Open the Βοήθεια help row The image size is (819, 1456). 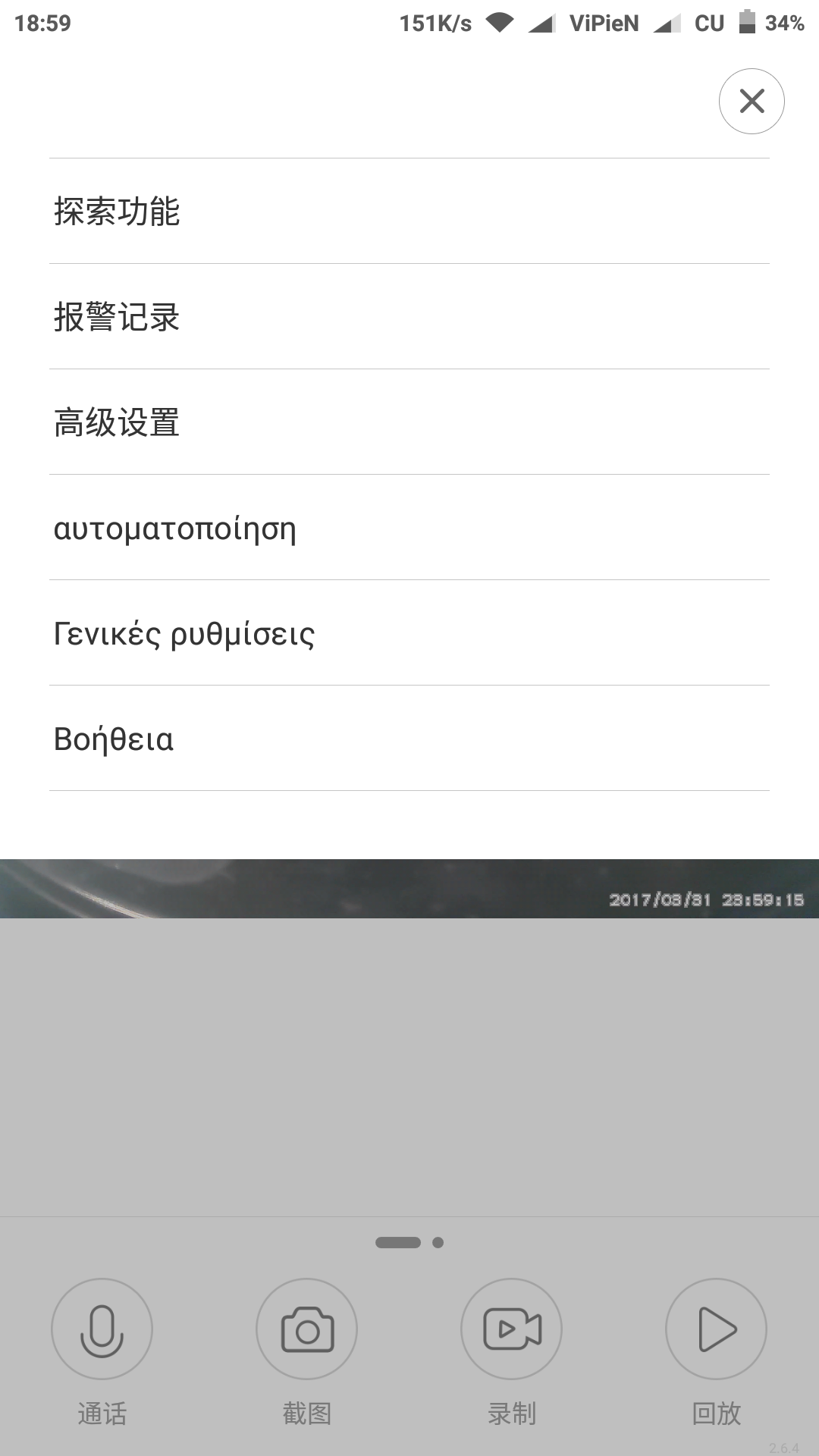tap(409, 739)
